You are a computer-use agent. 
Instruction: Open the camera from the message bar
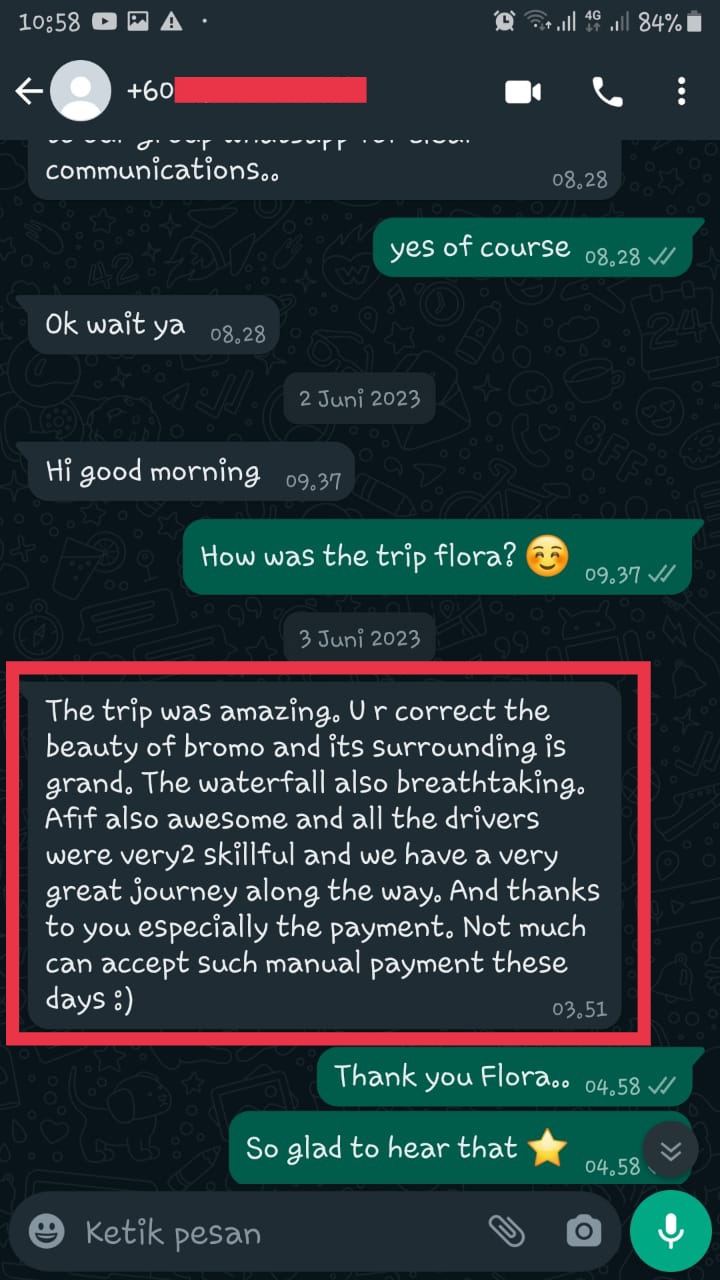[582, 1232]
